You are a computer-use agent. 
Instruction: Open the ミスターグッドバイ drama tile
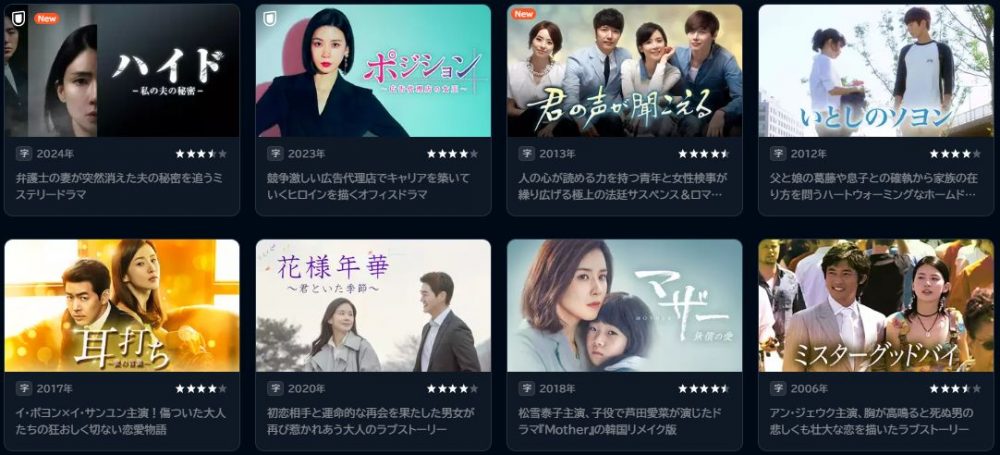click(875, 306)
